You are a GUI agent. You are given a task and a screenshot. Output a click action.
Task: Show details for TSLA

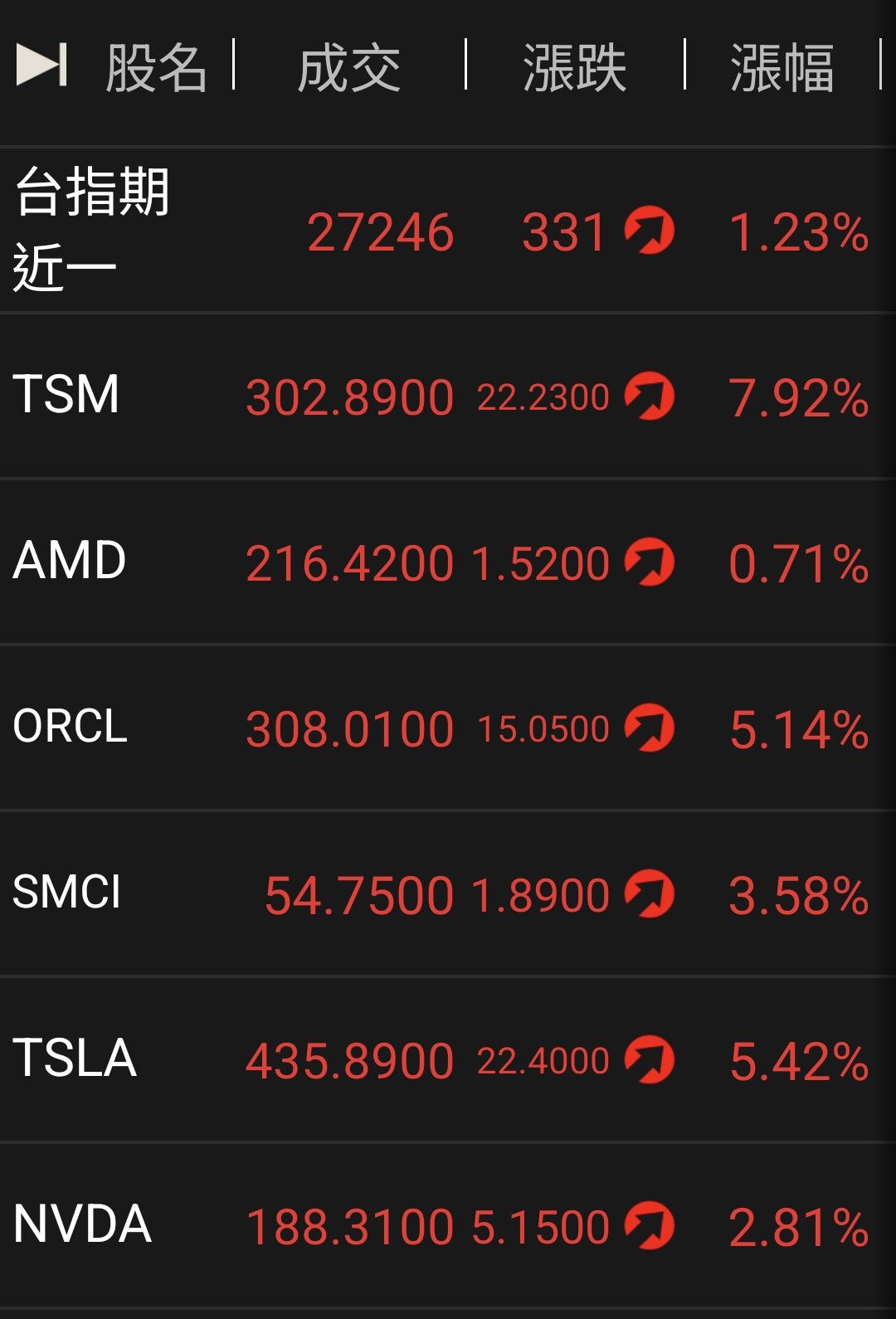pos(75,1059)
